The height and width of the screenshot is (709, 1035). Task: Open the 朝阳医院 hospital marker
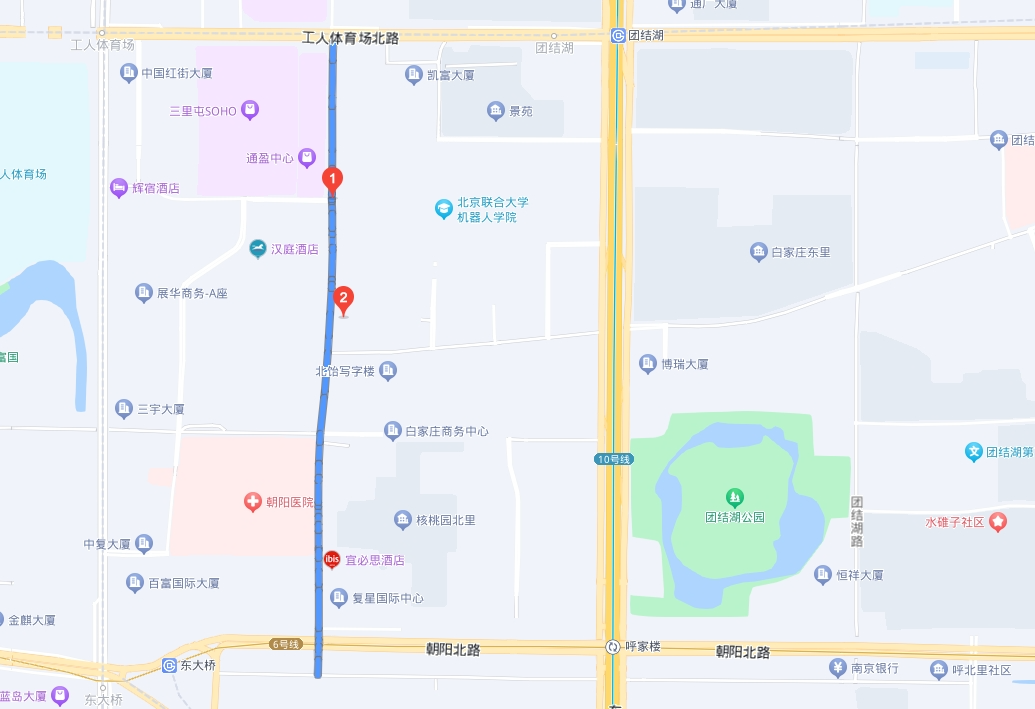click(253, 502)
